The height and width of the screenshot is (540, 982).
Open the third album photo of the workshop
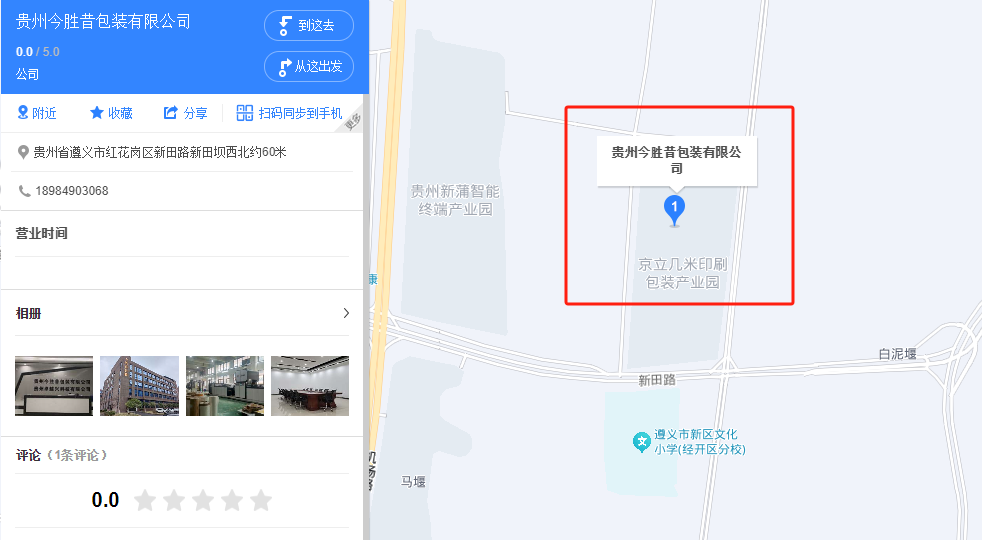tap(225, 386)
